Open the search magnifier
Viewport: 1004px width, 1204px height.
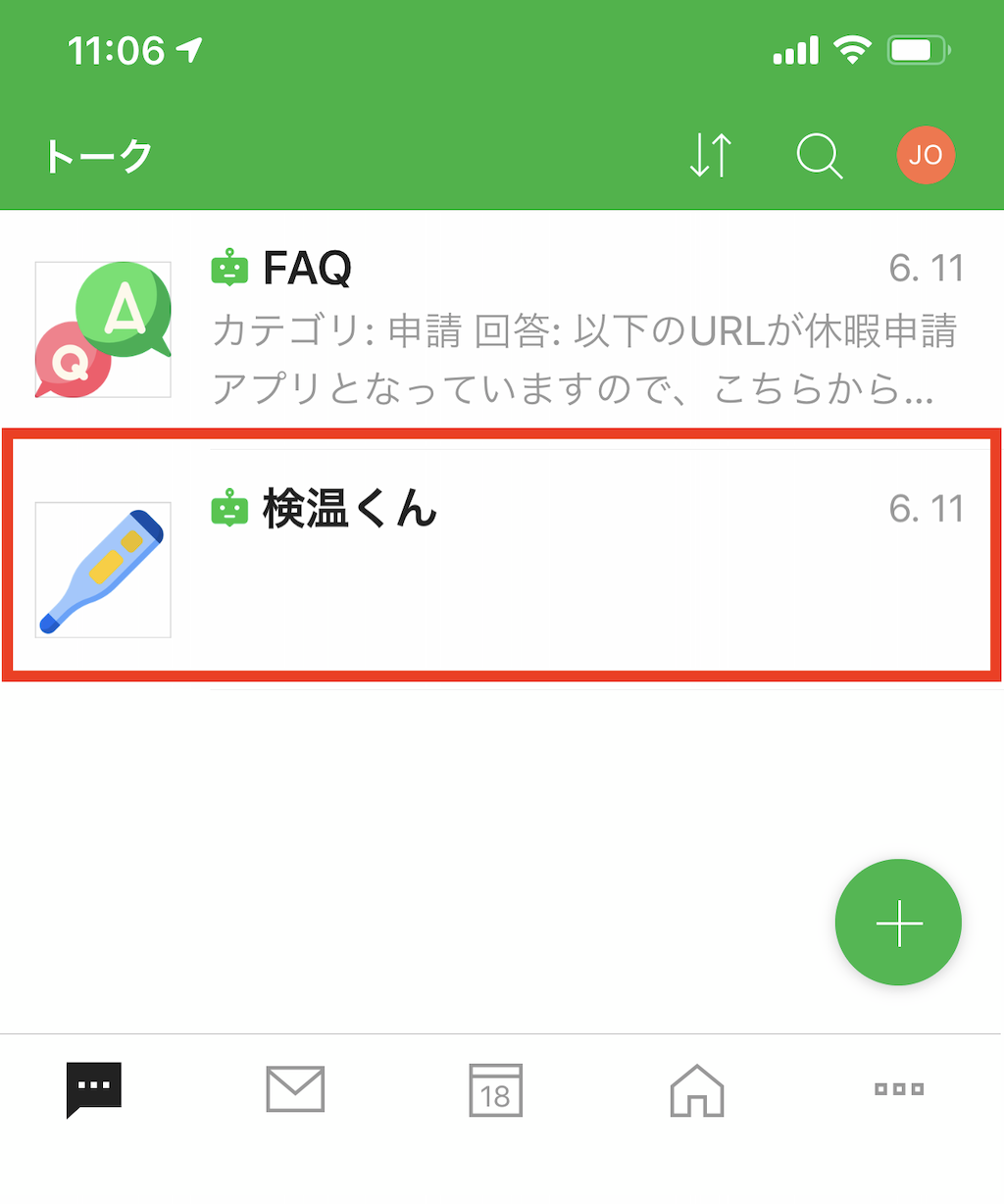(x=819, y=156)
